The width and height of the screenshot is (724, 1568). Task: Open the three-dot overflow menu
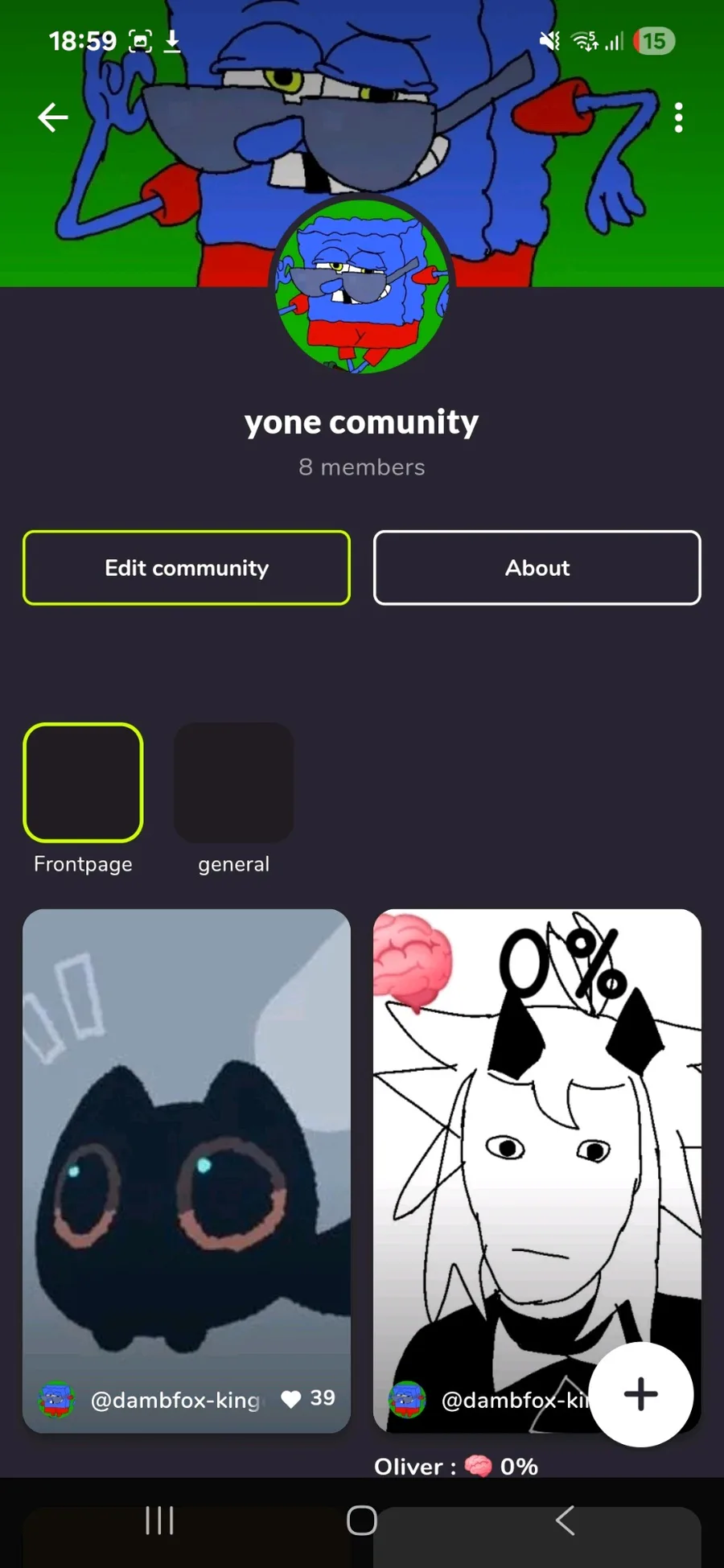pyautogui.click(x=678, y=117)
